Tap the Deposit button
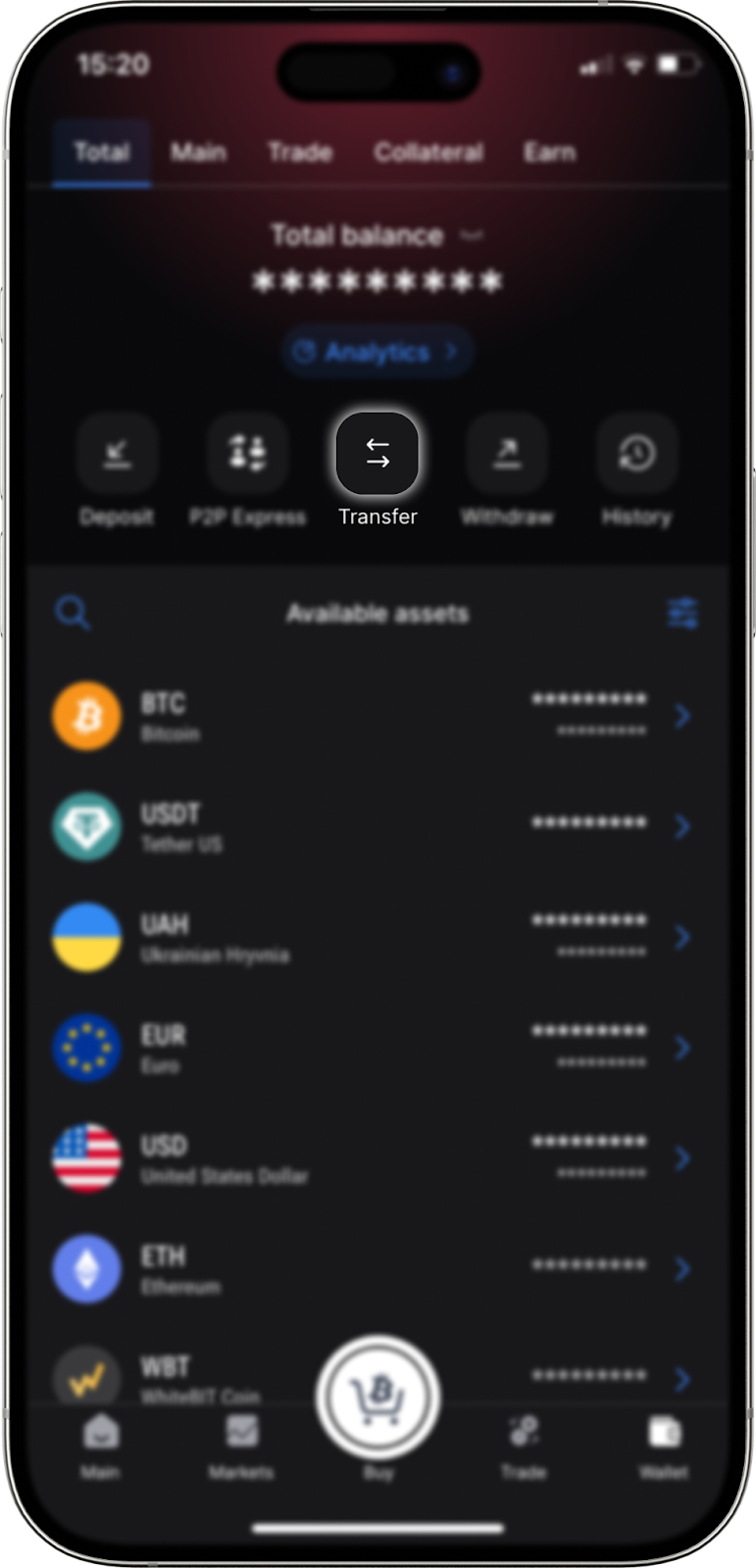The image size is (756, 1568). [117, 454]
